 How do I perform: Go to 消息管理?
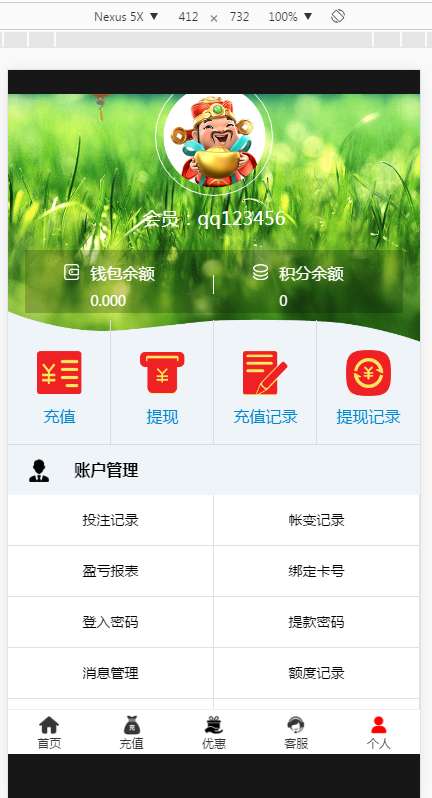click(110, 673)
